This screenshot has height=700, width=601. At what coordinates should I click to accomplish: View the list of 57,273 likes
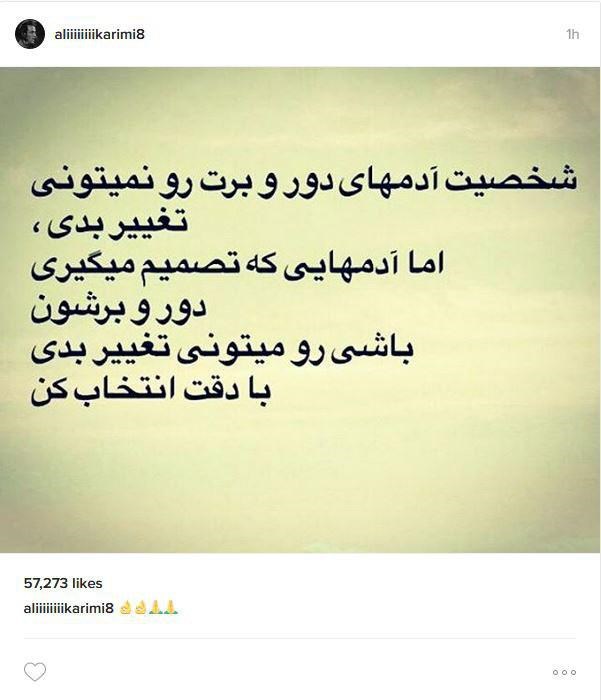click(x=62, y=583)
